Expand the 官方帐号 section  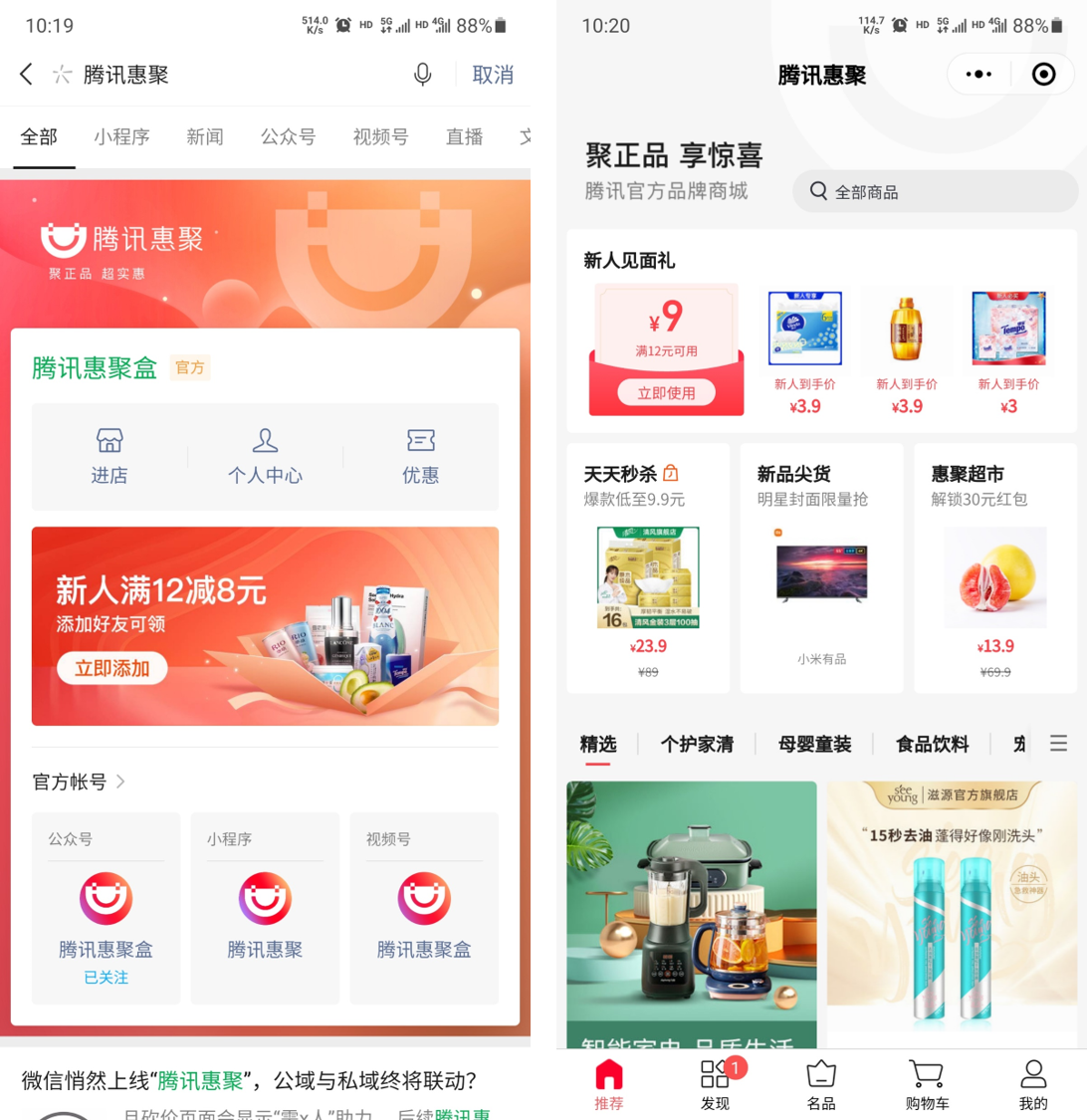click(80, 782)
